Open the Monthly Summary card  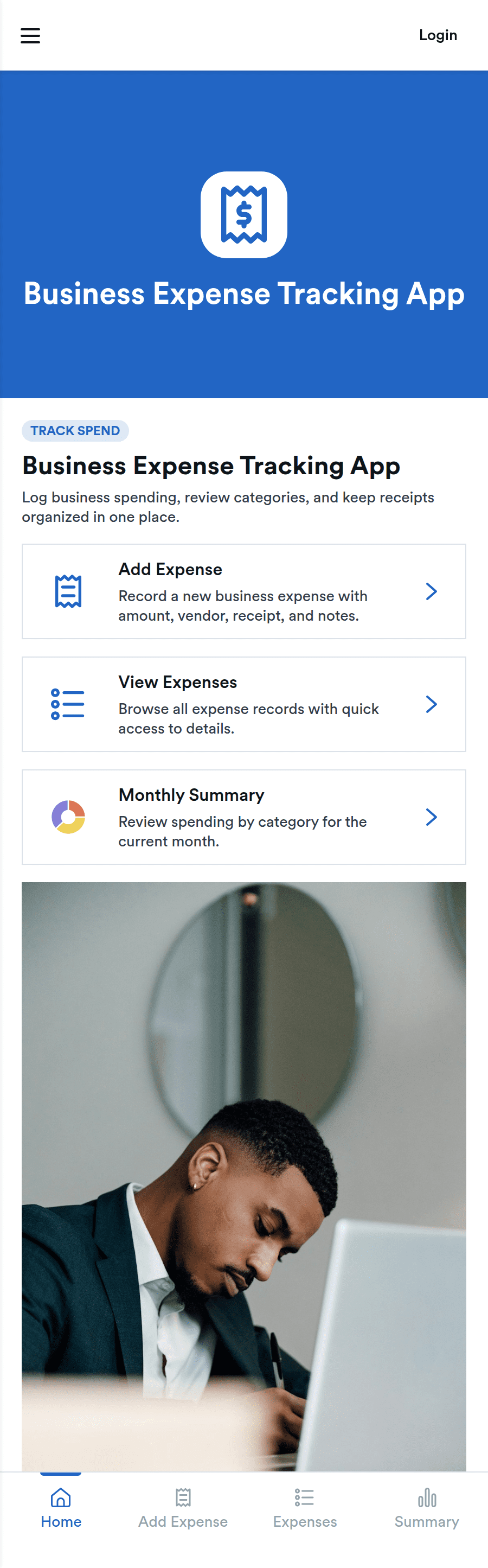[x=244, y=817]
